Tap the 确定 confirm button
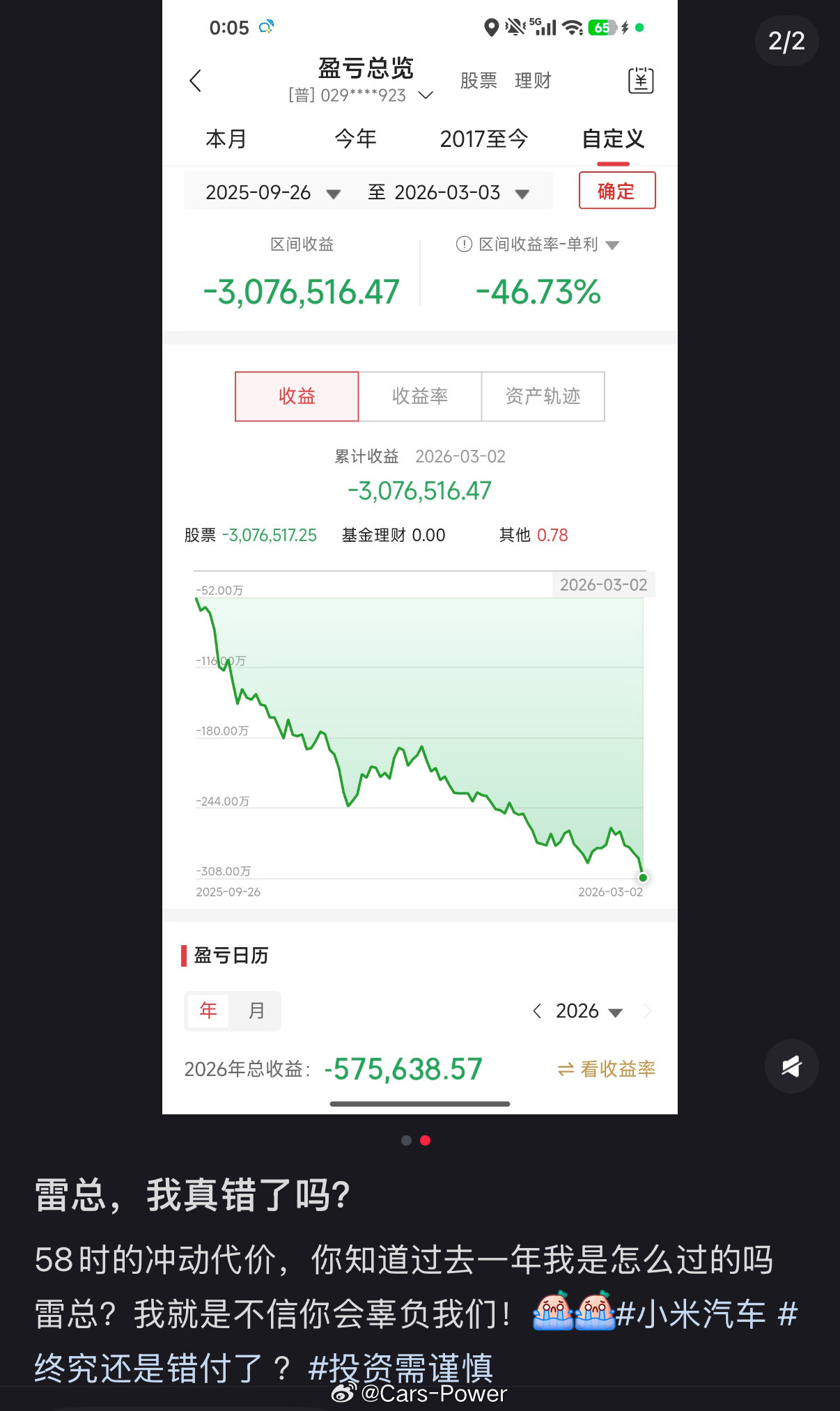Viewport: 840px width, 1411px height. [x=616, y=190]
